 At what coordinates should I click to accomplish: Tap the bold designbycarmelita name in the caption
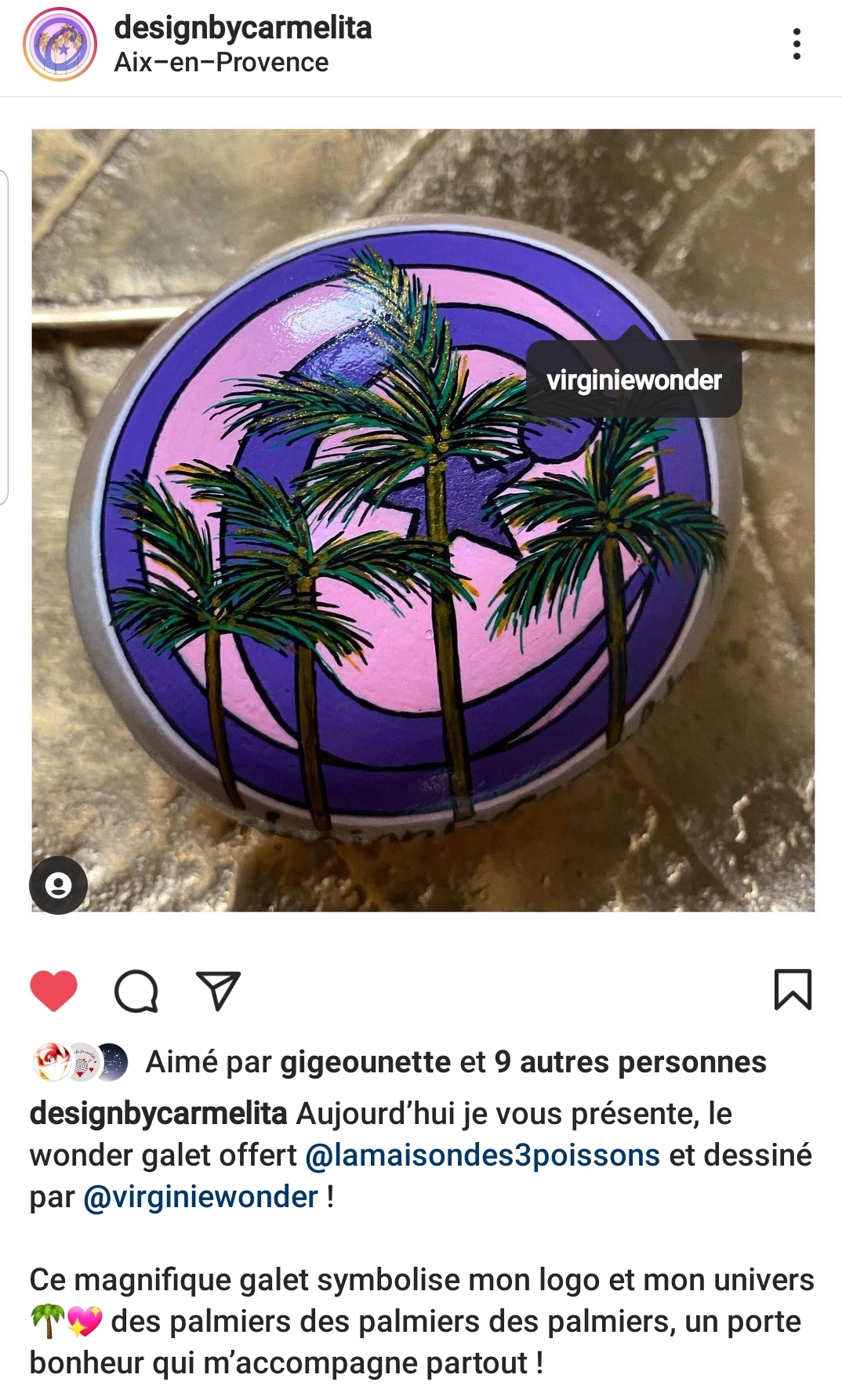point(158,1114)
